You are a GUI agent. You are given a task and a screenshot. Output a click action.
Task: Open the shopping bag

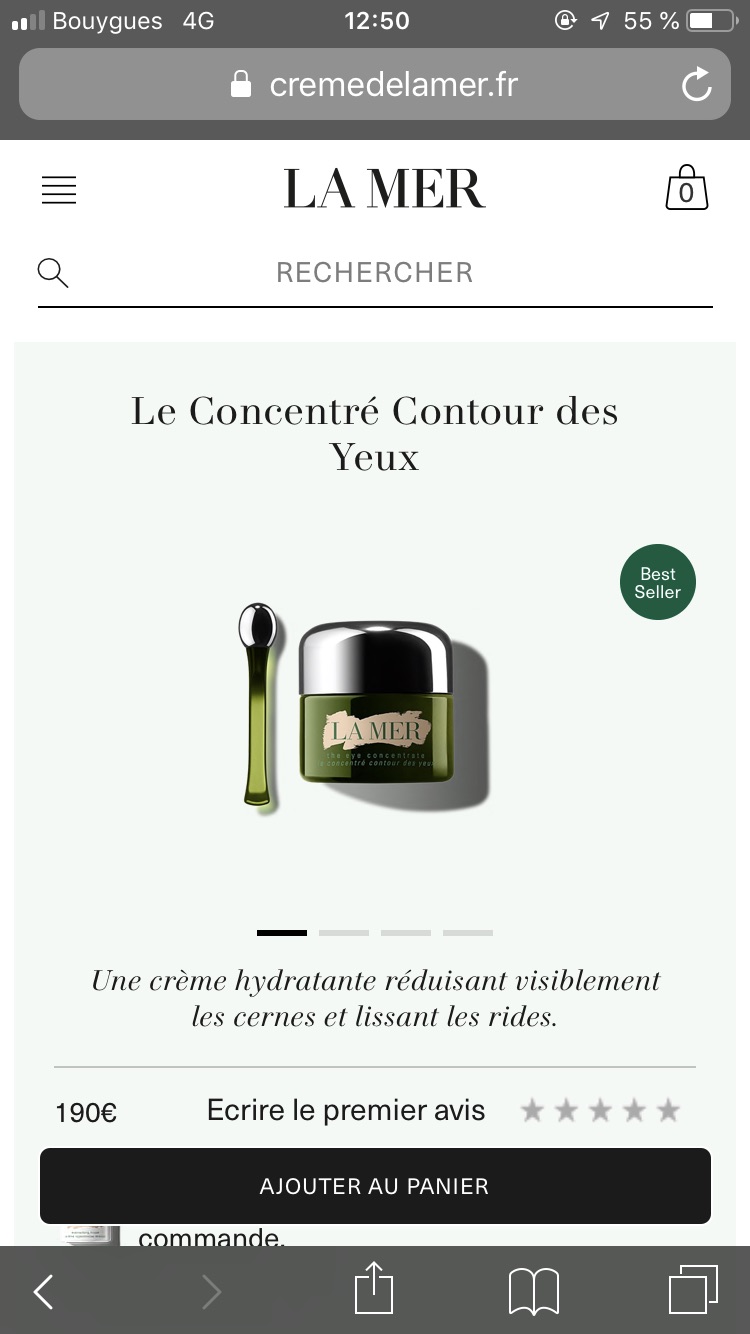tap(686, 188)
